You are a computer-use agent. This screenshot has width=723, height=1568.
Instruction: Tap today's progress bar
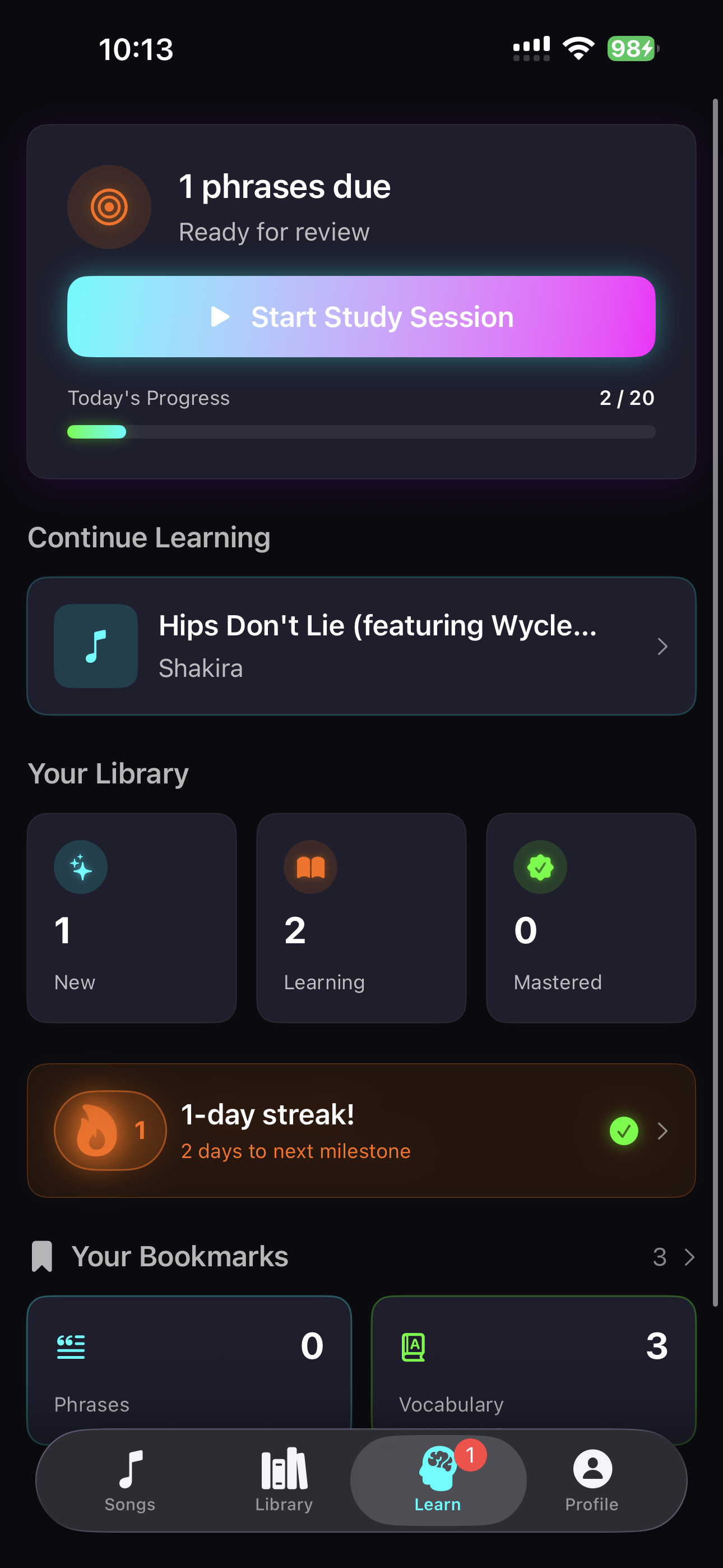tap(361, 432)
